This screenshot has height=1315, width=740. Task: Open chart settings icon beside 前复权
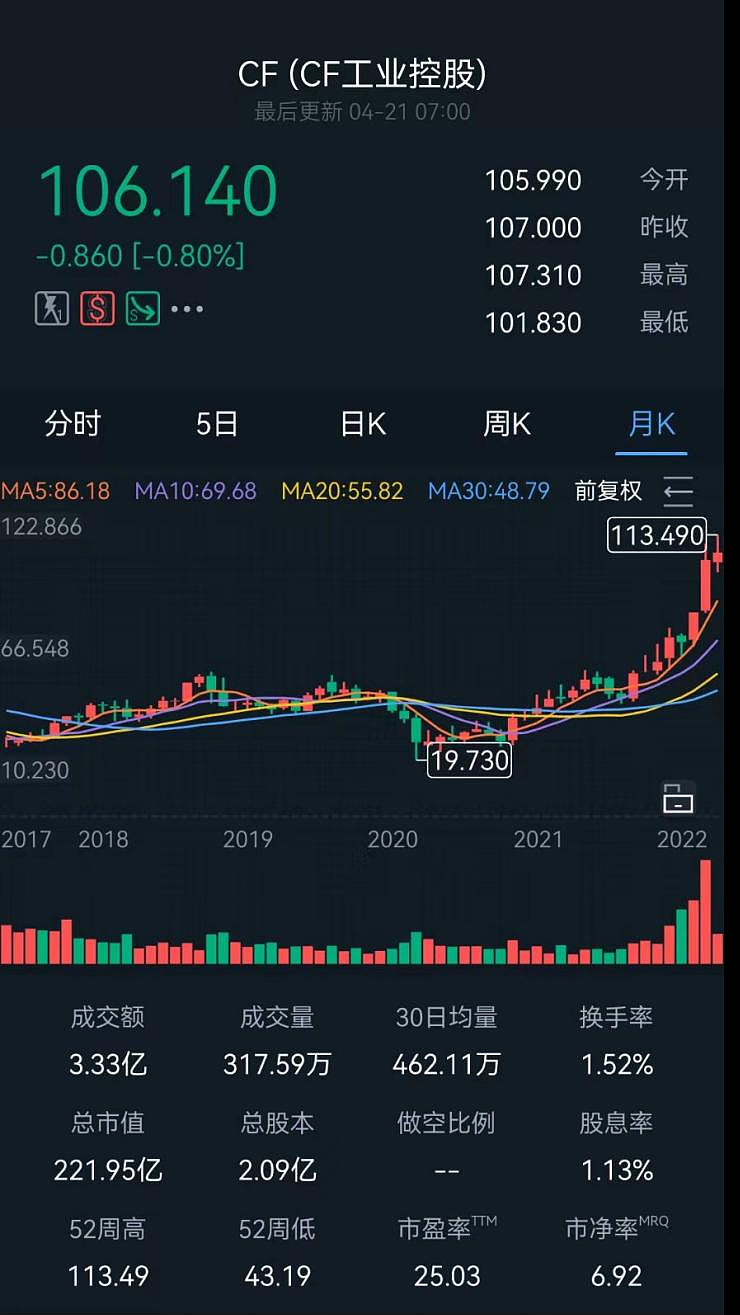pos(679,491)
